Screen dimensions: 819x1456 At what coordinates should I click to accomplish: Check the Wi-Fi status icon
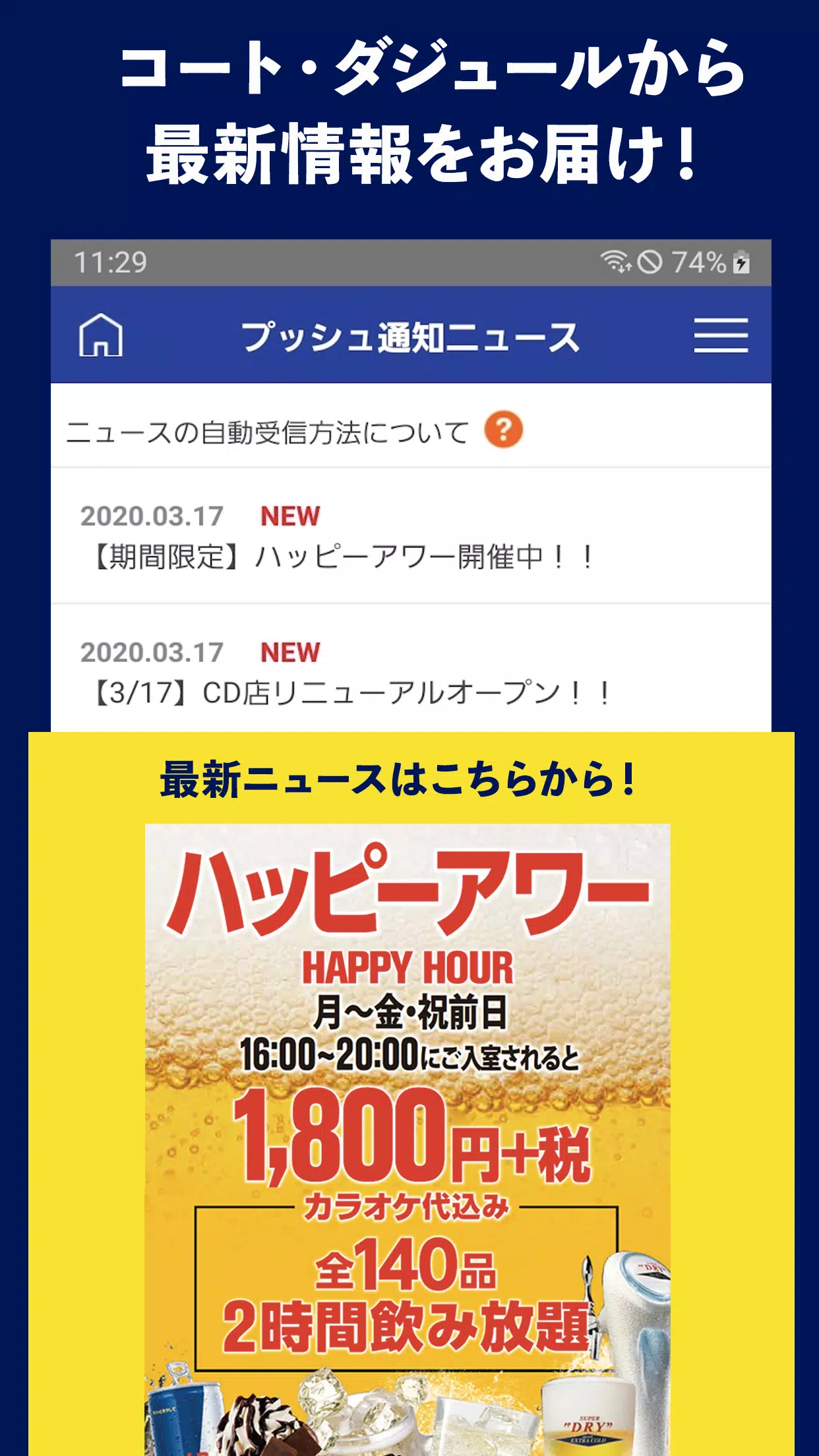pyautogui.click(x=616, y=261)
